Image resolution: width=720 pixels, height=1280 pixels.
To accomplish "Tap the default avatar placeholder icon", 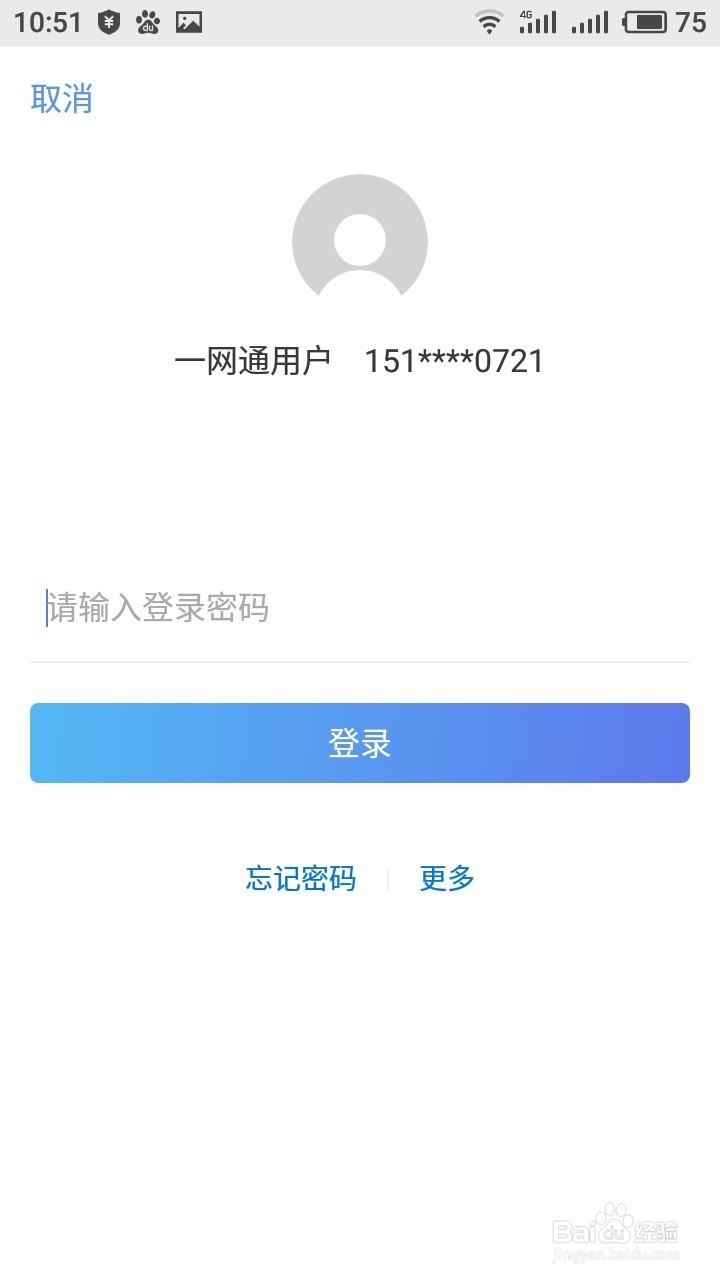I will (x=360, y=240).
